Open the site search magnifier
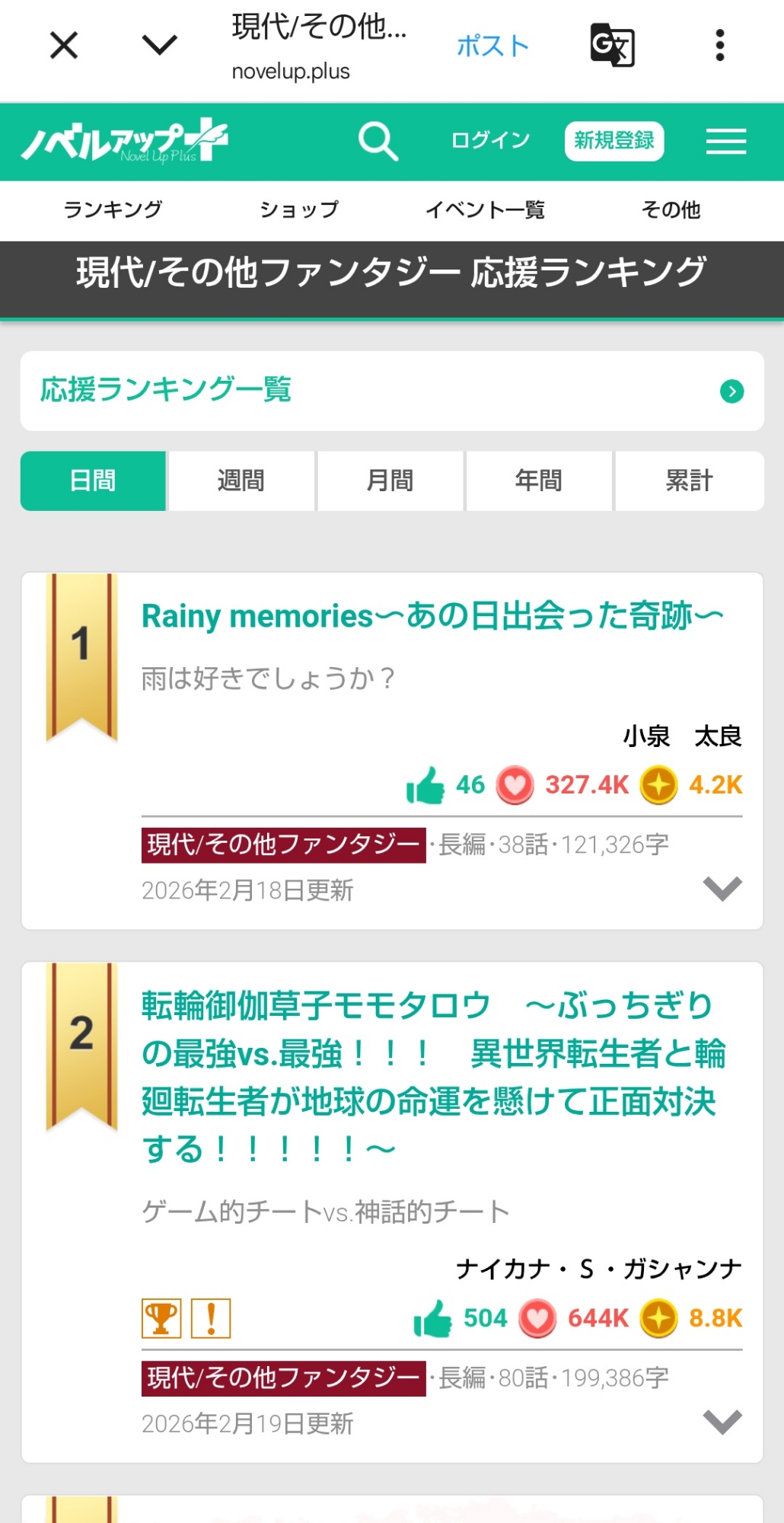Screen dimensions: 784x1523 378,141
